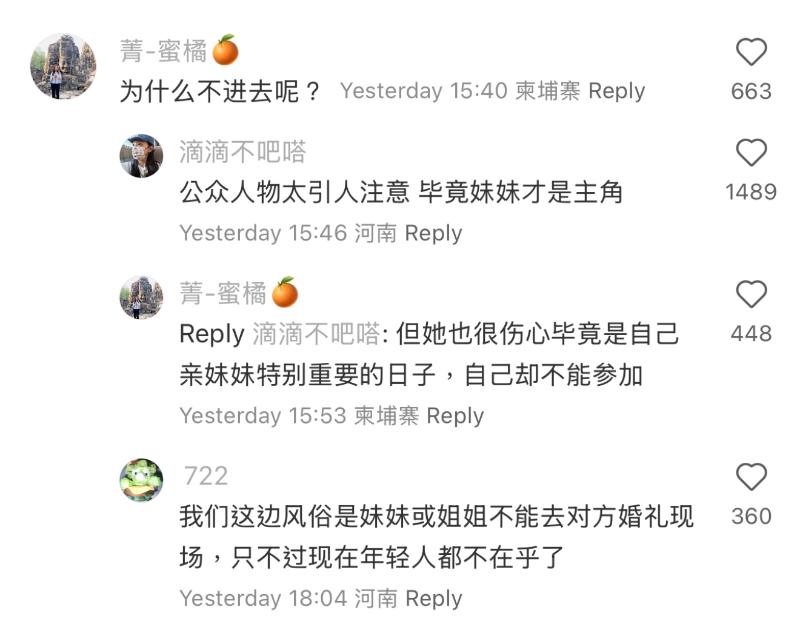This screenshot has width=800, height=636.
Task: Reply to 722's comment posted at 18:04
Action: (x=433, y=598)
